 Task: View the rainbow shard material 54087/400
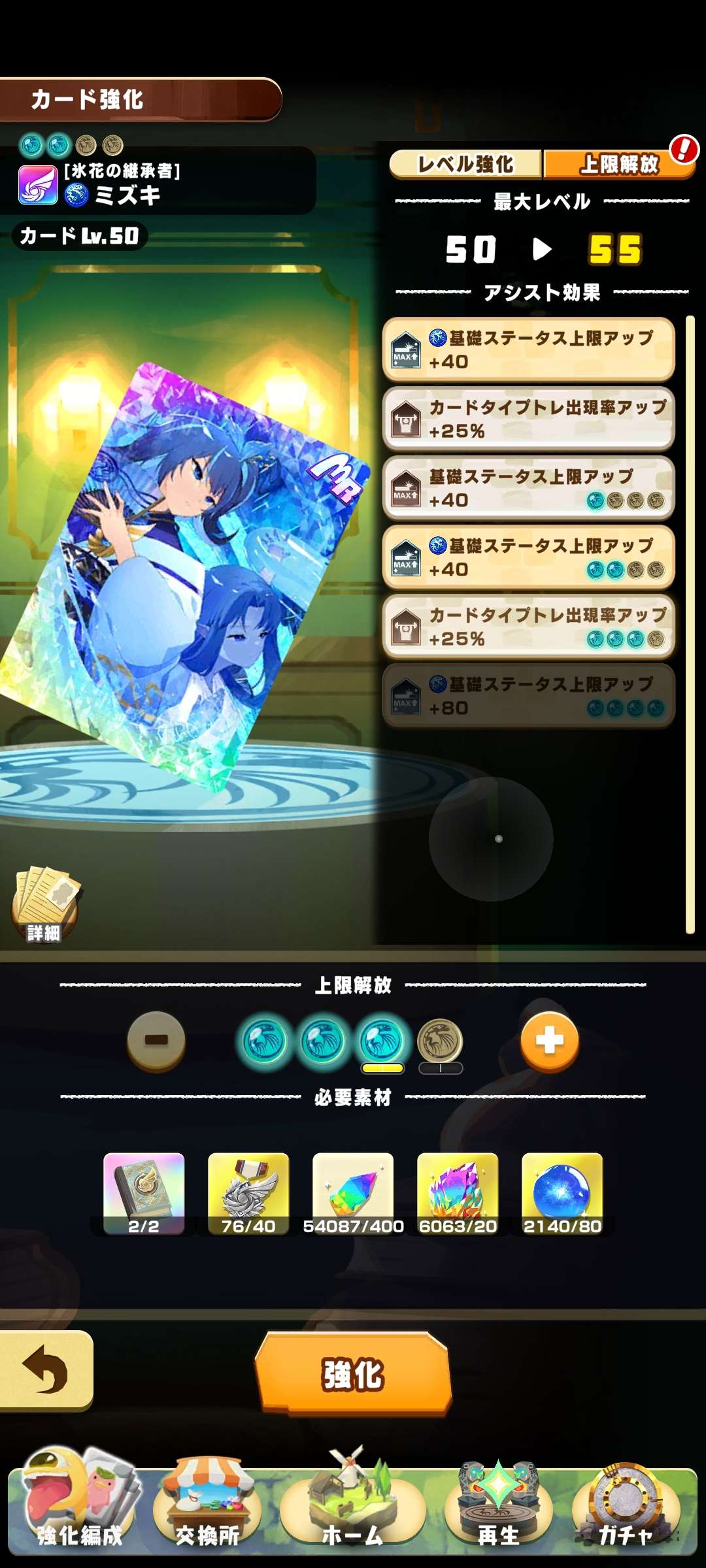(353, 1194)
